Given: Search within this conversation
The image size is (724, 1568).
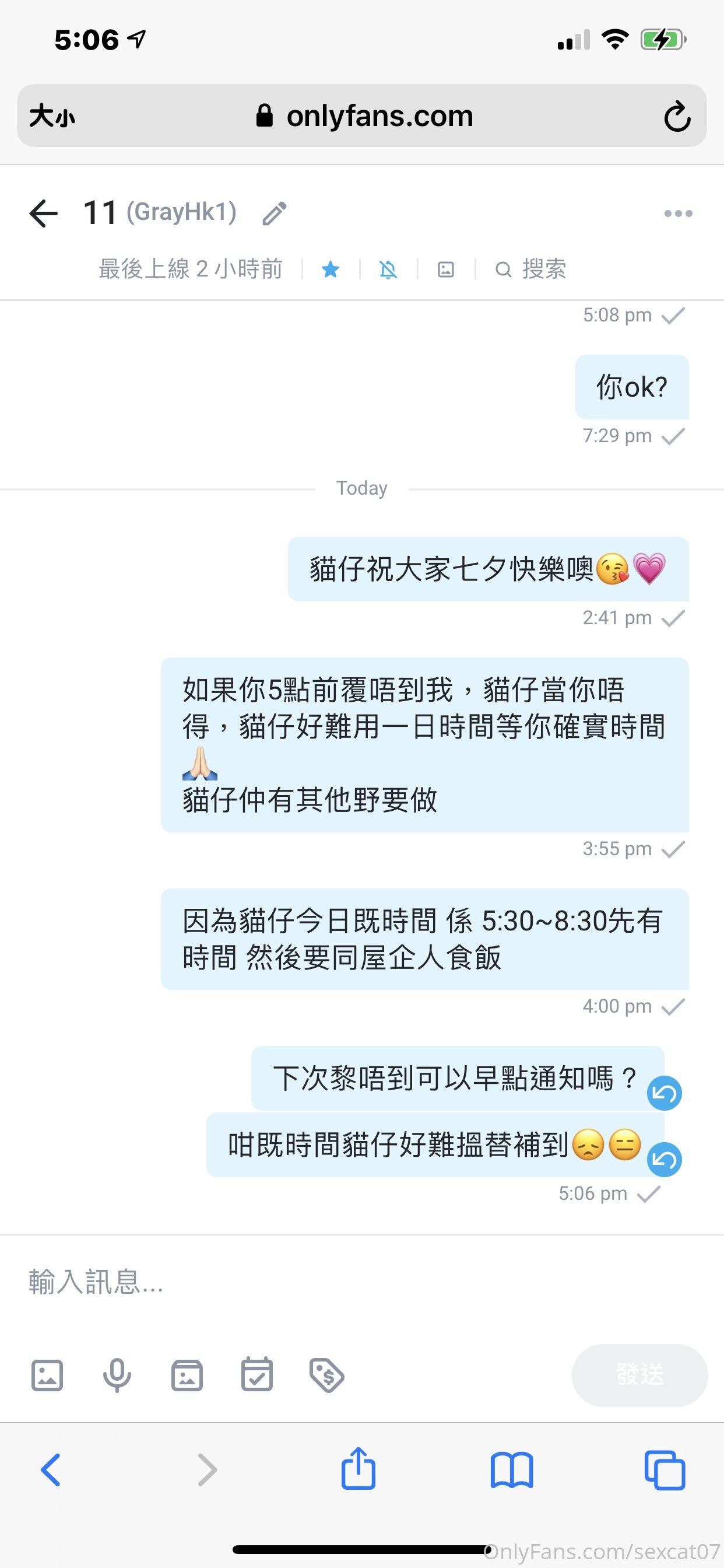Looking at the screenshot, I should (531, 269).
